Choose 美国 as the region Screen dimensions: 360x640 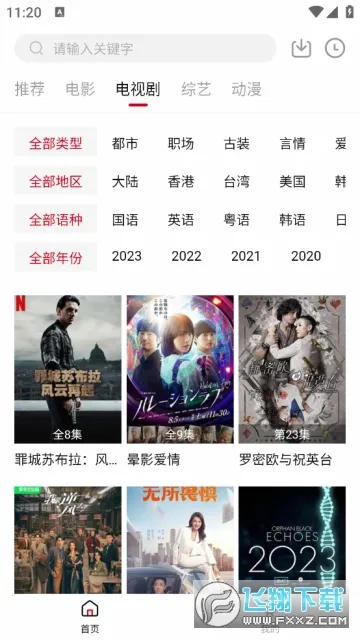pos(292,182)
